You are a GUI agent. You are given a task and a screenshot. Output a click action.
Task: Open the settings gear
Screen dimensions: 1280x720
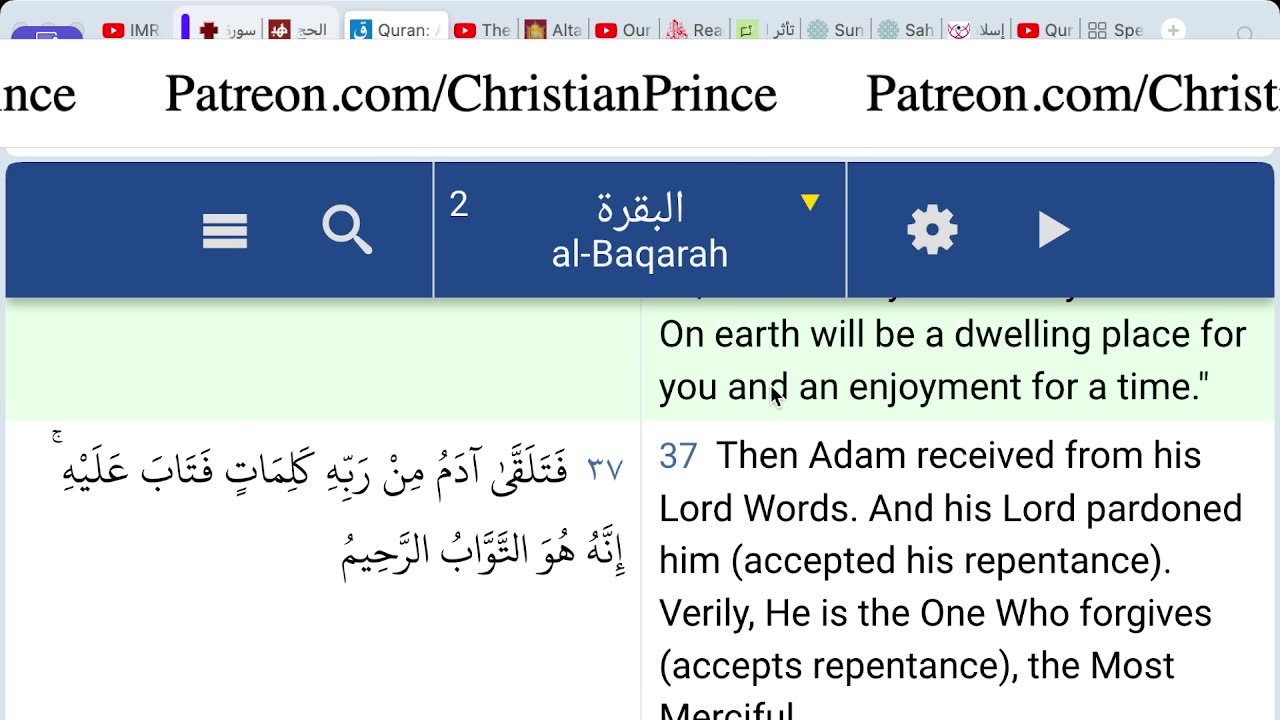[x=932, y=231]
